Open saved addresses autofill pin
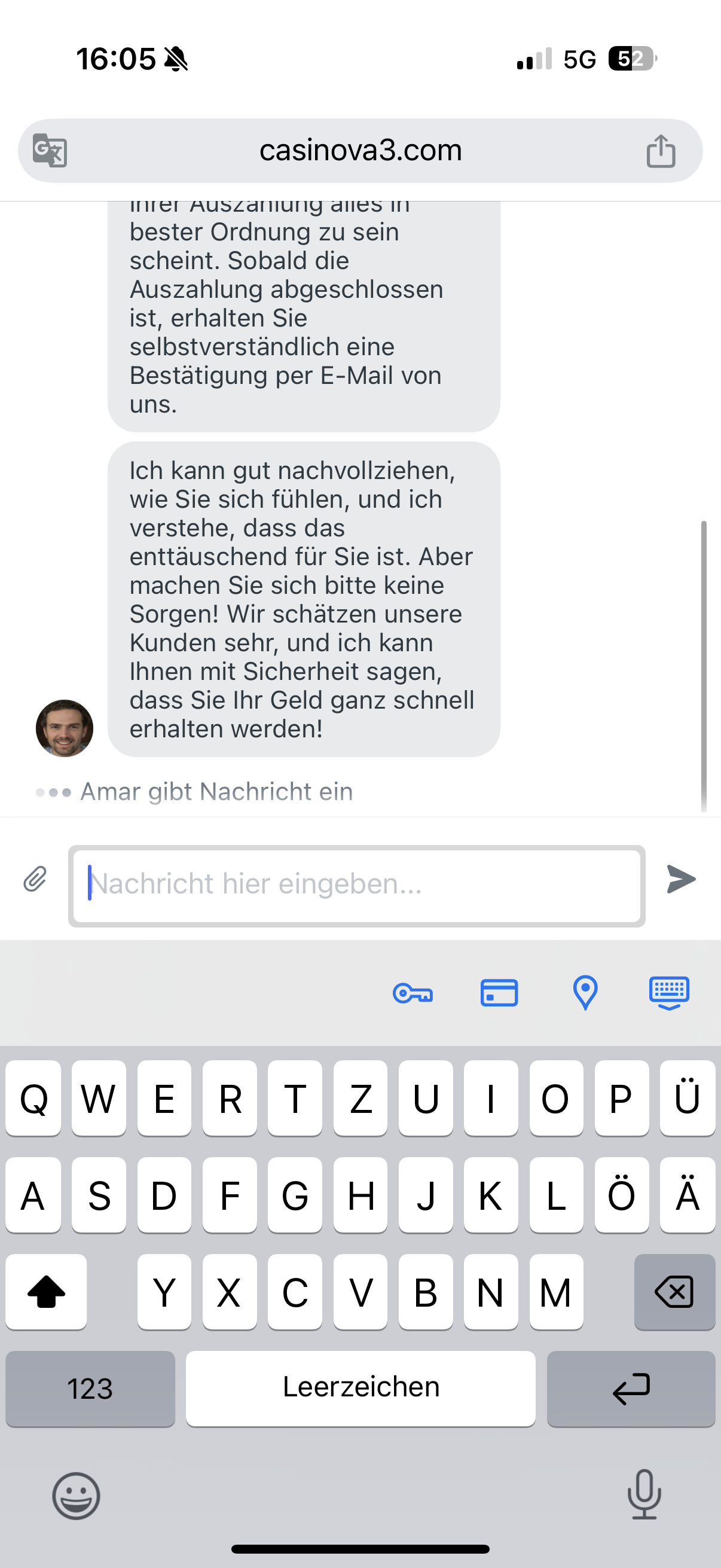The image size is (721, 1568). coord(585,993)
